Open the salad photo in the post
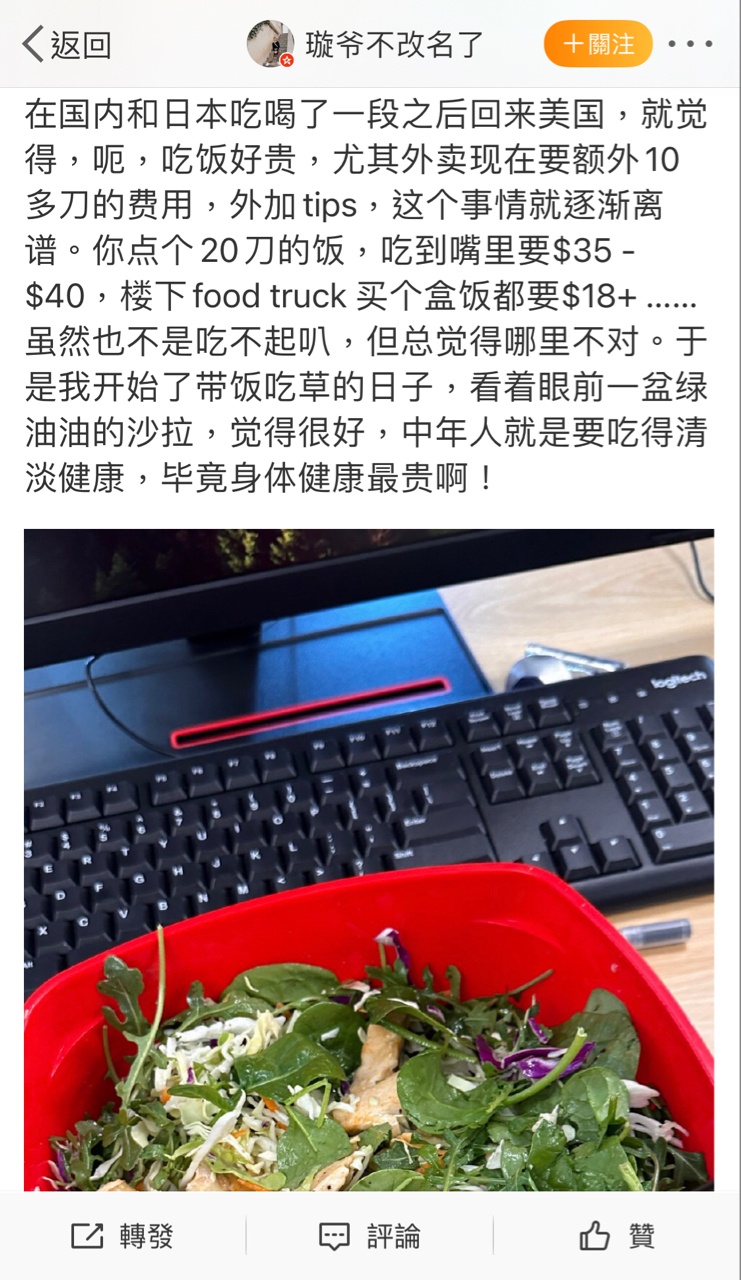The image size is (741, 1280). 369,860
